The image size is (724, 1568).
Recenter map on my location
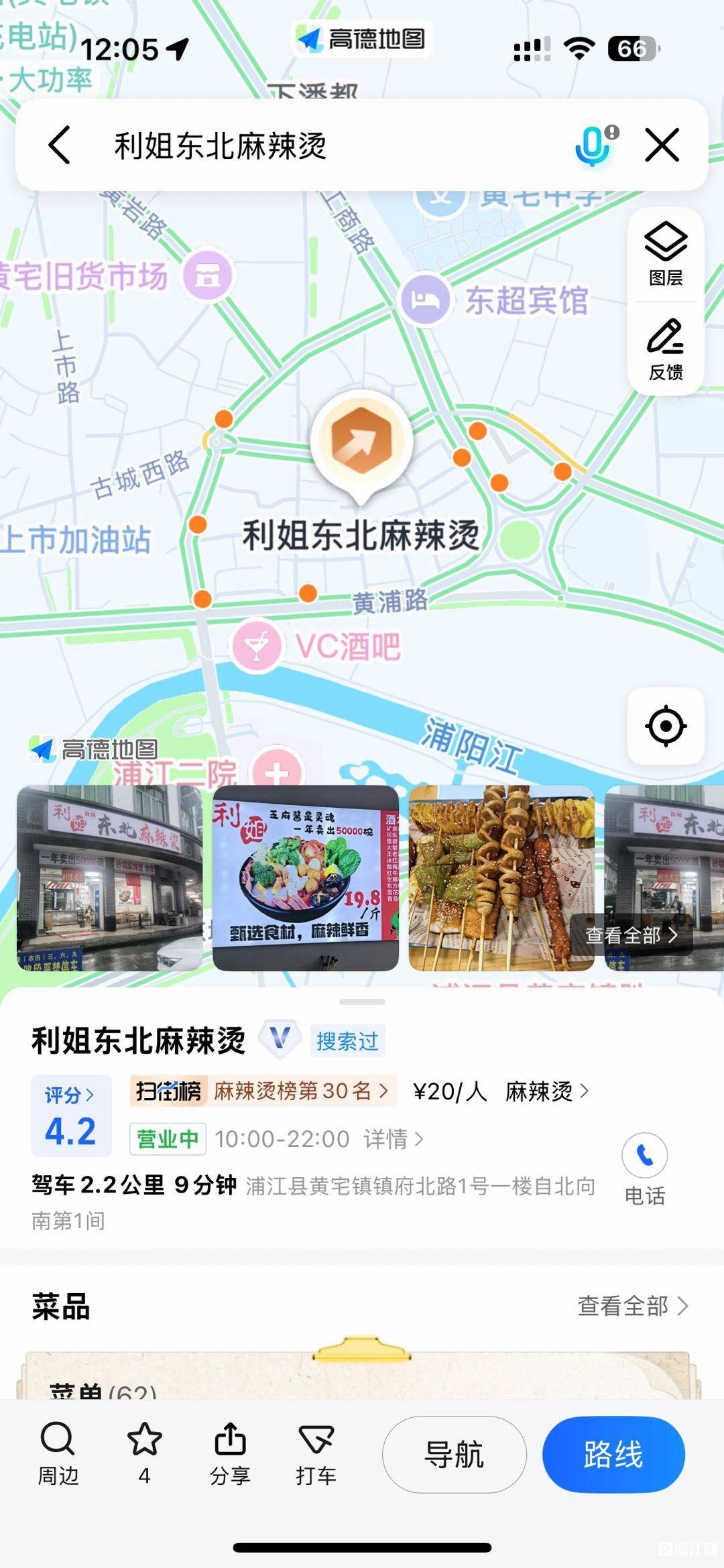[x=666, y=726]
